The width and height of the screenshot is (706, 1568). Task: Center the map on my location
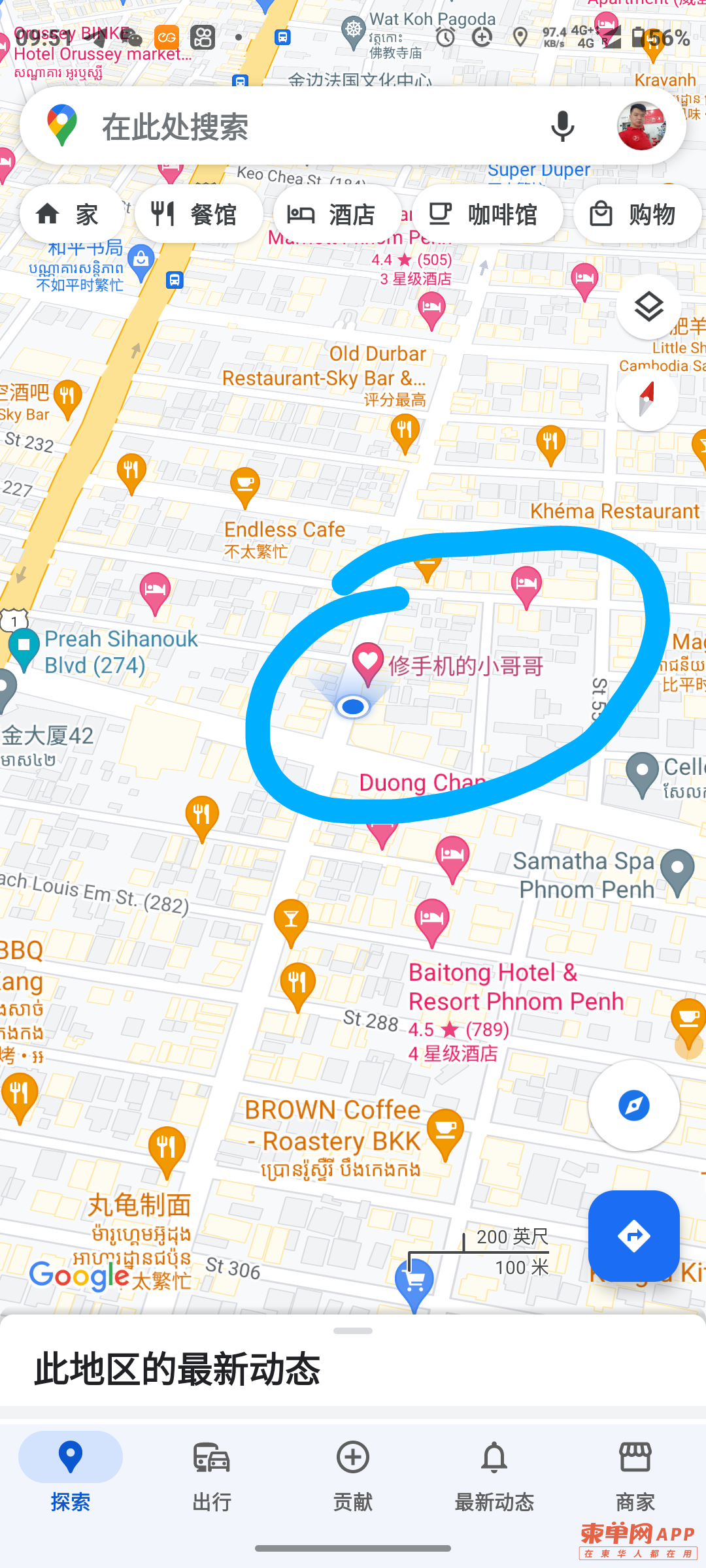click(x=633, y=1105)
